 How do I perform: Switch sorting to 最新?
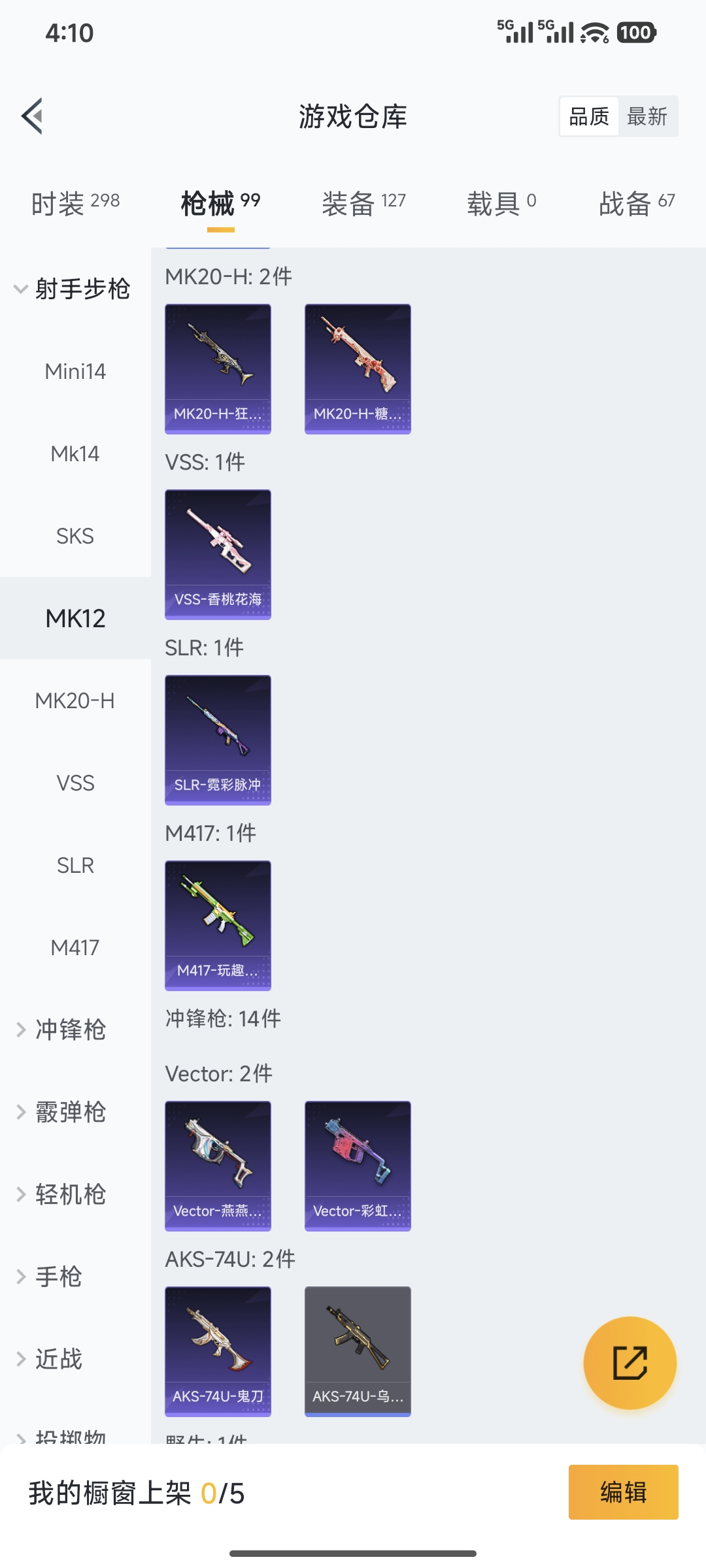point(648,116)
